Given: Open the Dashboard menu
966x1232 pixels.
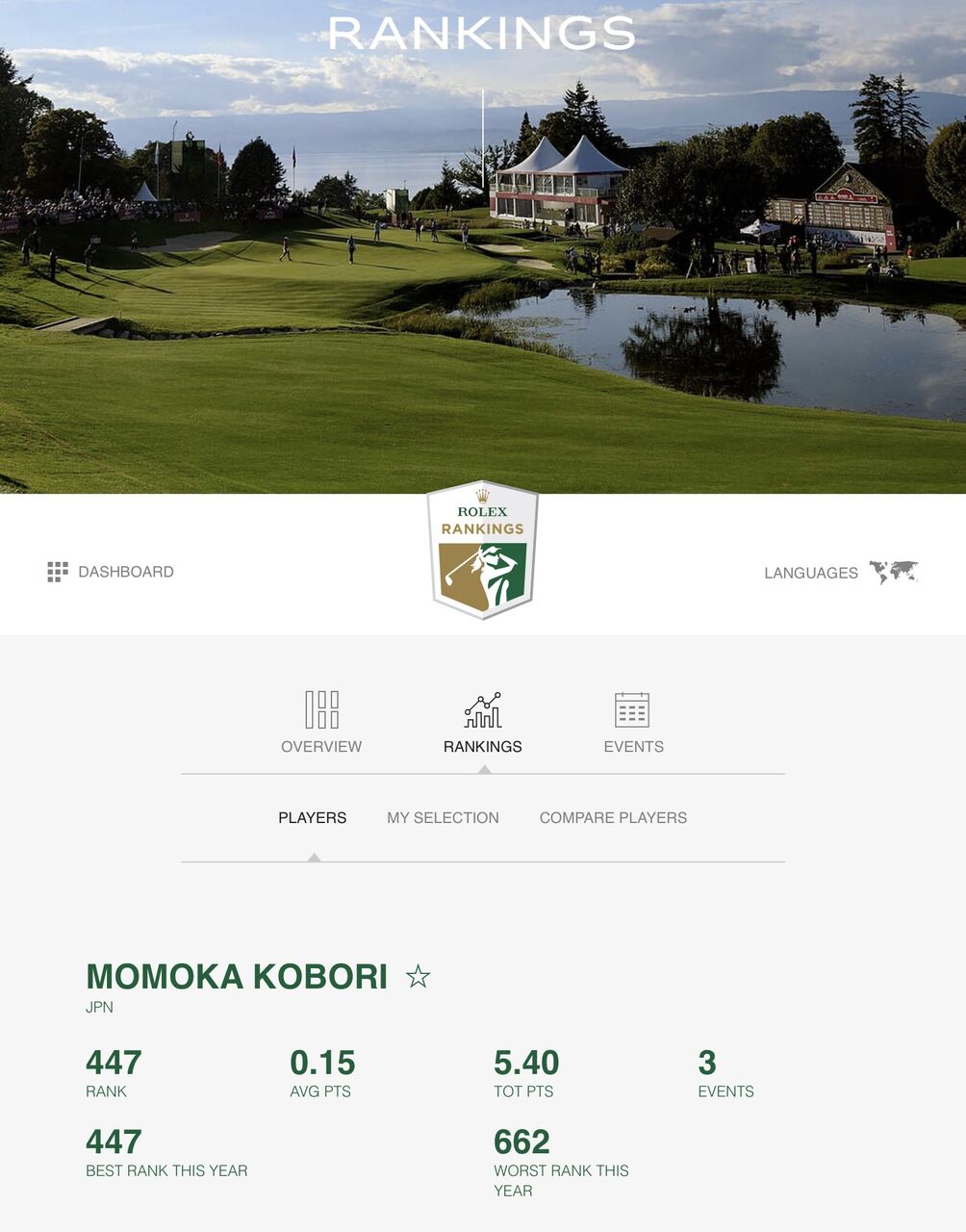Looking at the screenshot, I should point(111,572).
